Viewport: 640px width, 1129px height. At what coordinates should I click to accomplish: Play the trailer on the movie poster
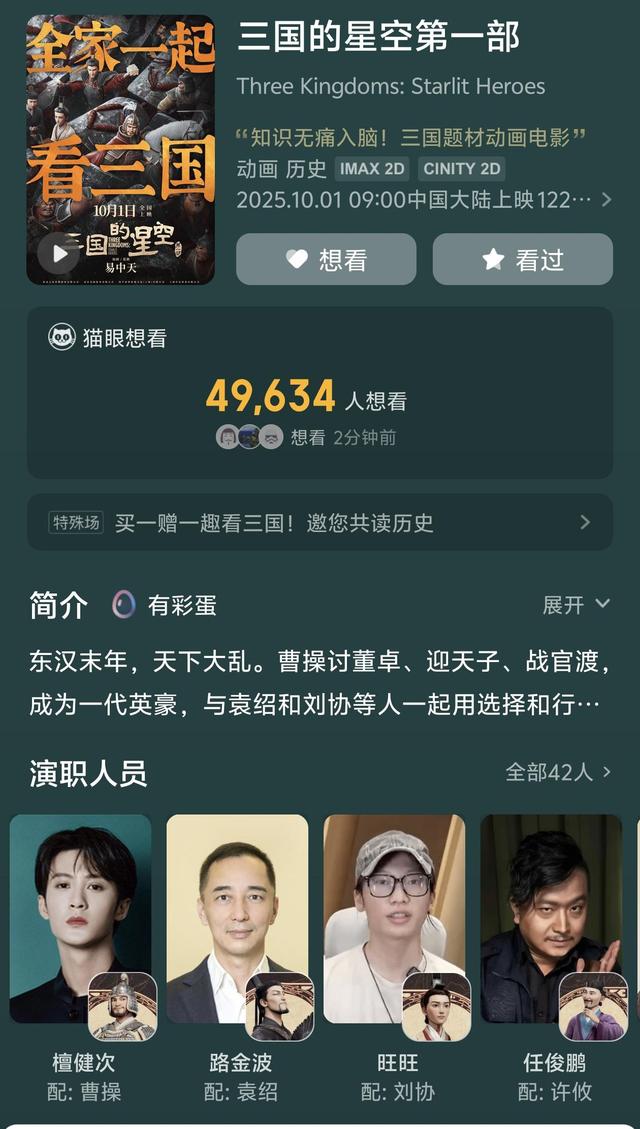click(59, 254)
